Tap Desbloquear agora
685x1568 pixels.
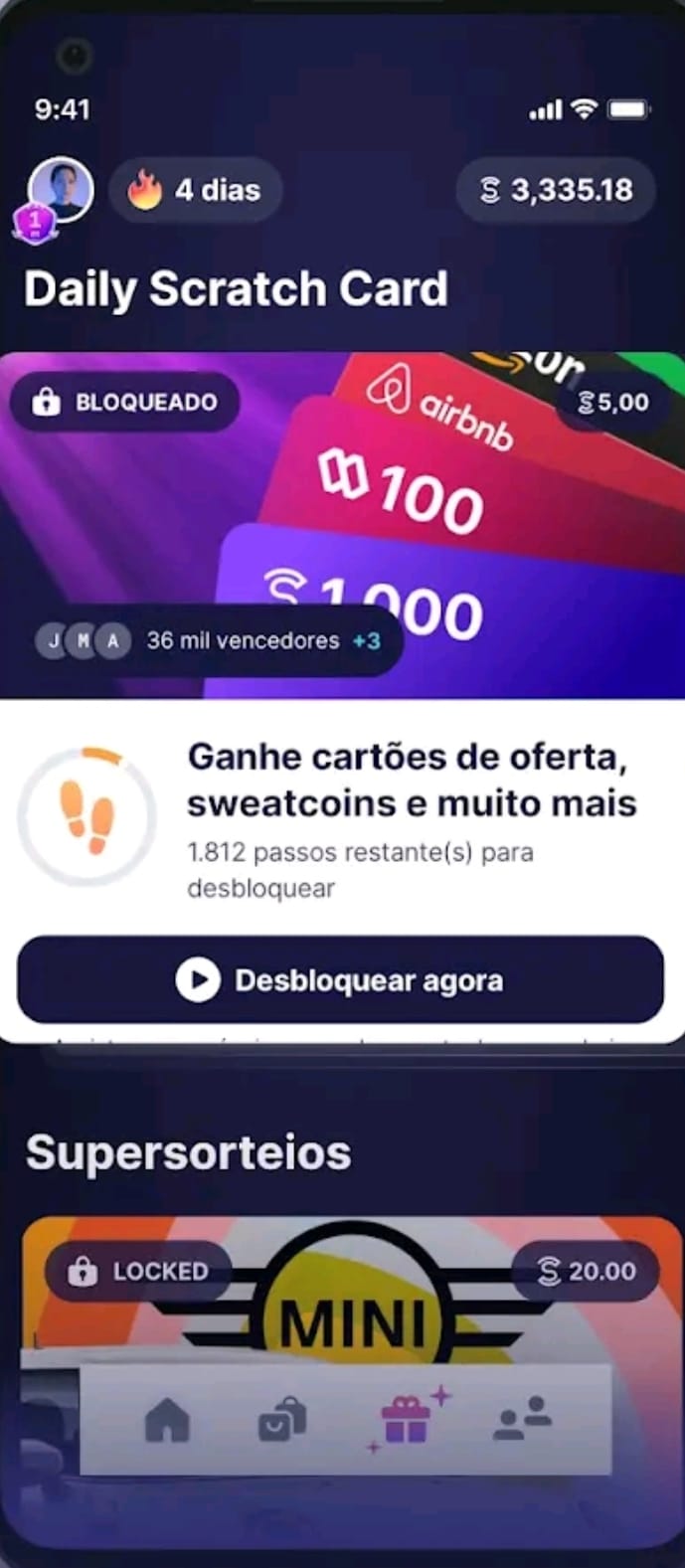(x=340, y=980)
